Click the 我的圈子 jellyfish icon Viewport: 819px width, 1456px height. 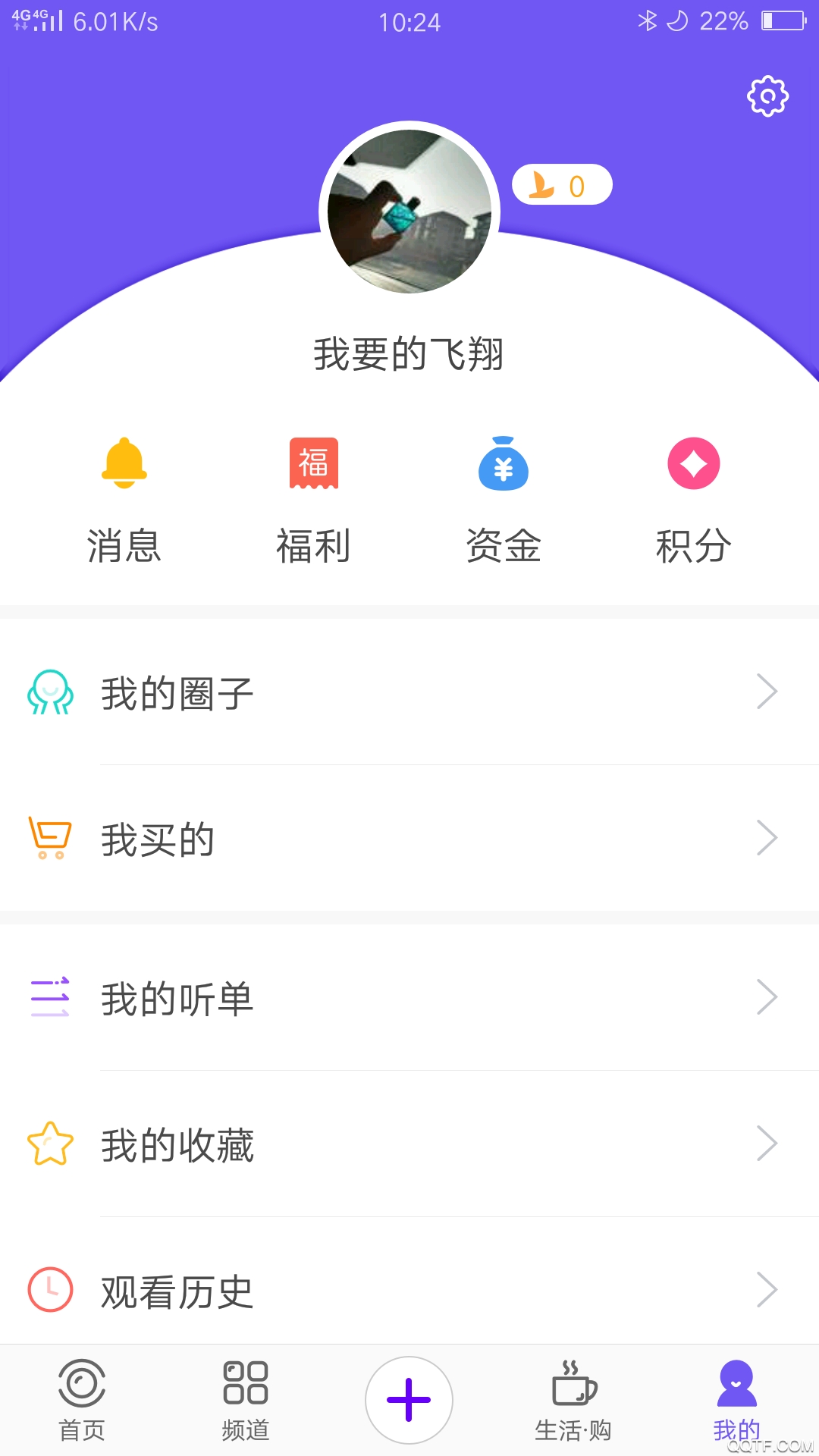pyautogui.click(x=49, y=692)
